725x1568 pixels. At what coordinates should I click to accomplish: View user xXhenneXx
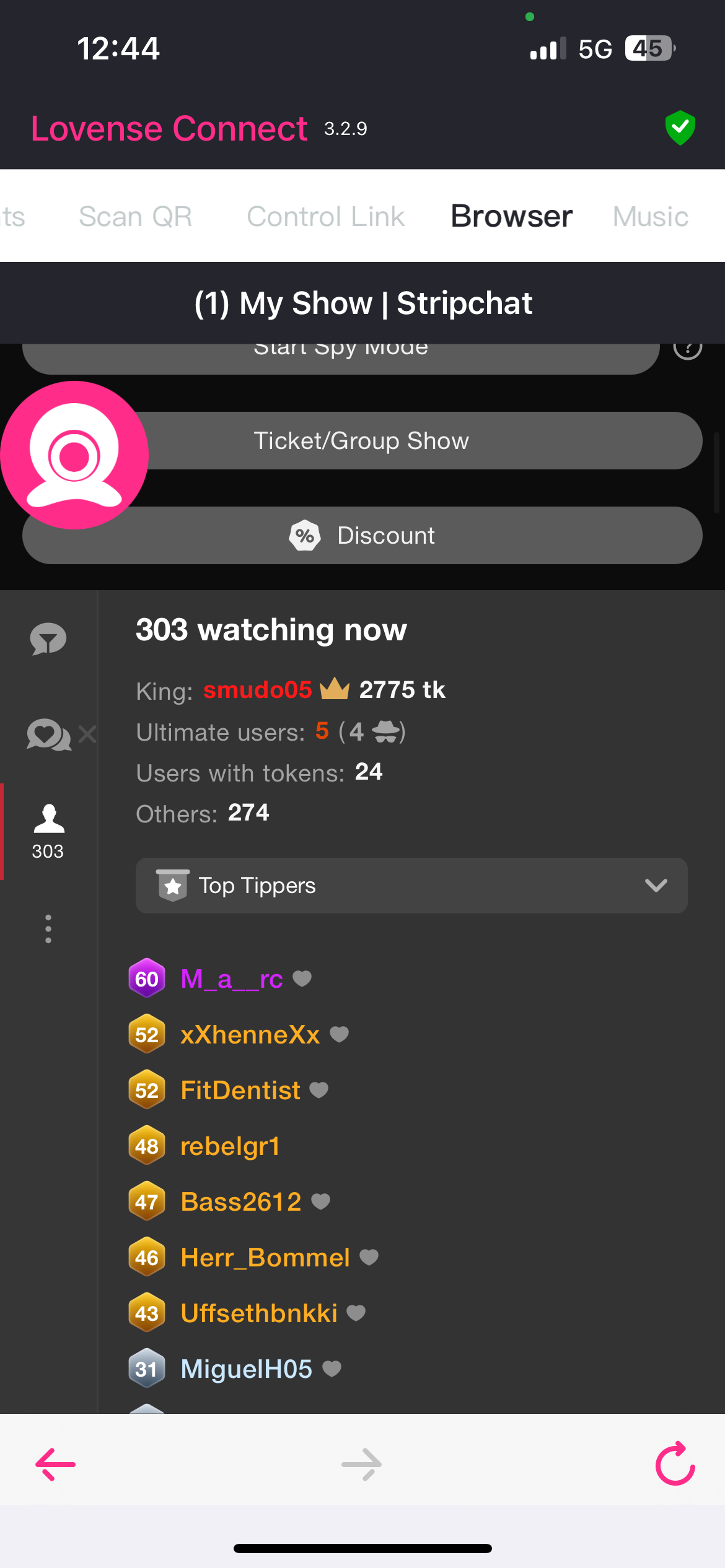tap(250, 1035)
